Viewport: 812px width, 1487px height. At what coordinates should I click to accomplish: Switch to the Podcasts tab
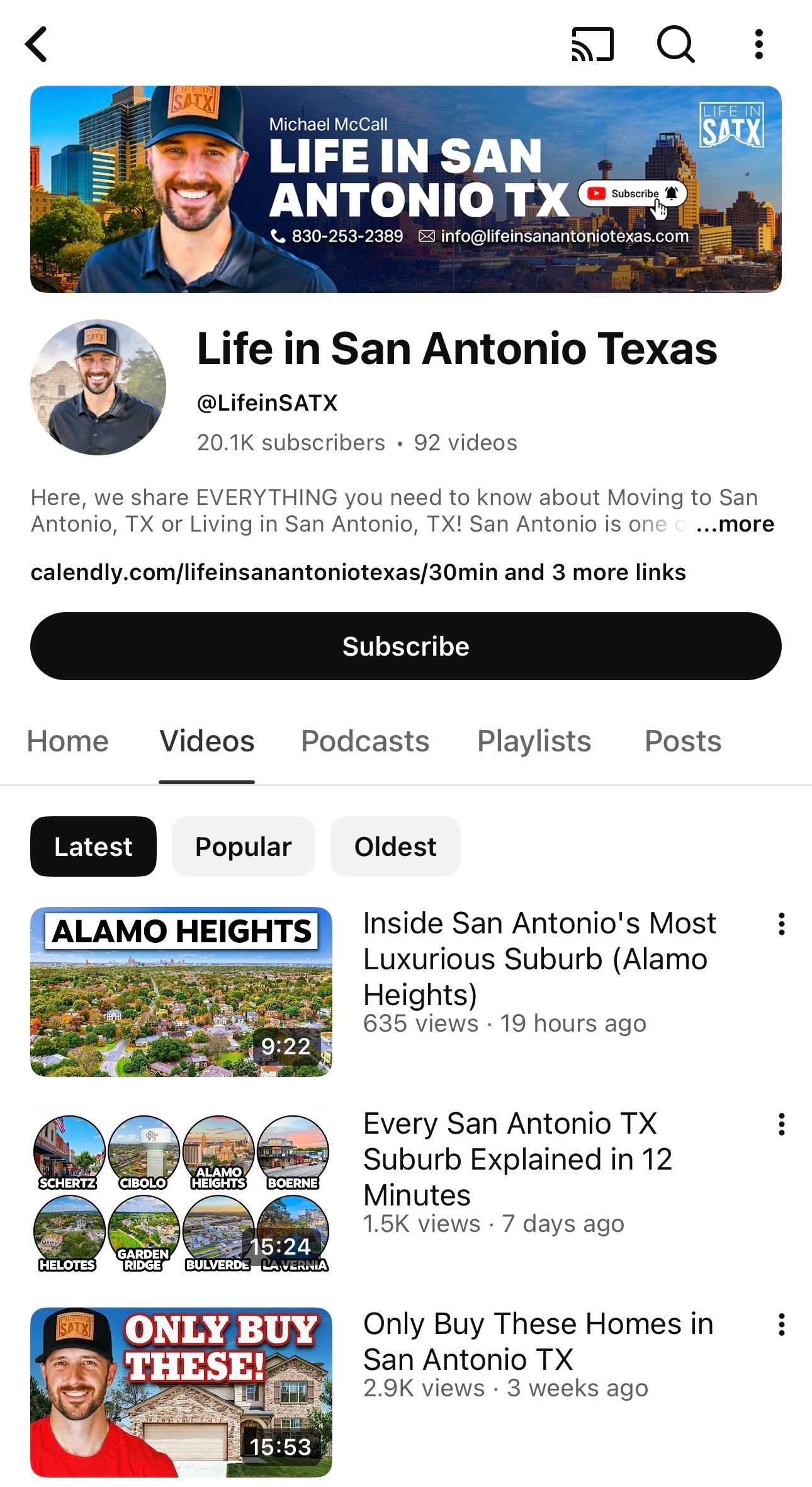[x=365, y=741]
